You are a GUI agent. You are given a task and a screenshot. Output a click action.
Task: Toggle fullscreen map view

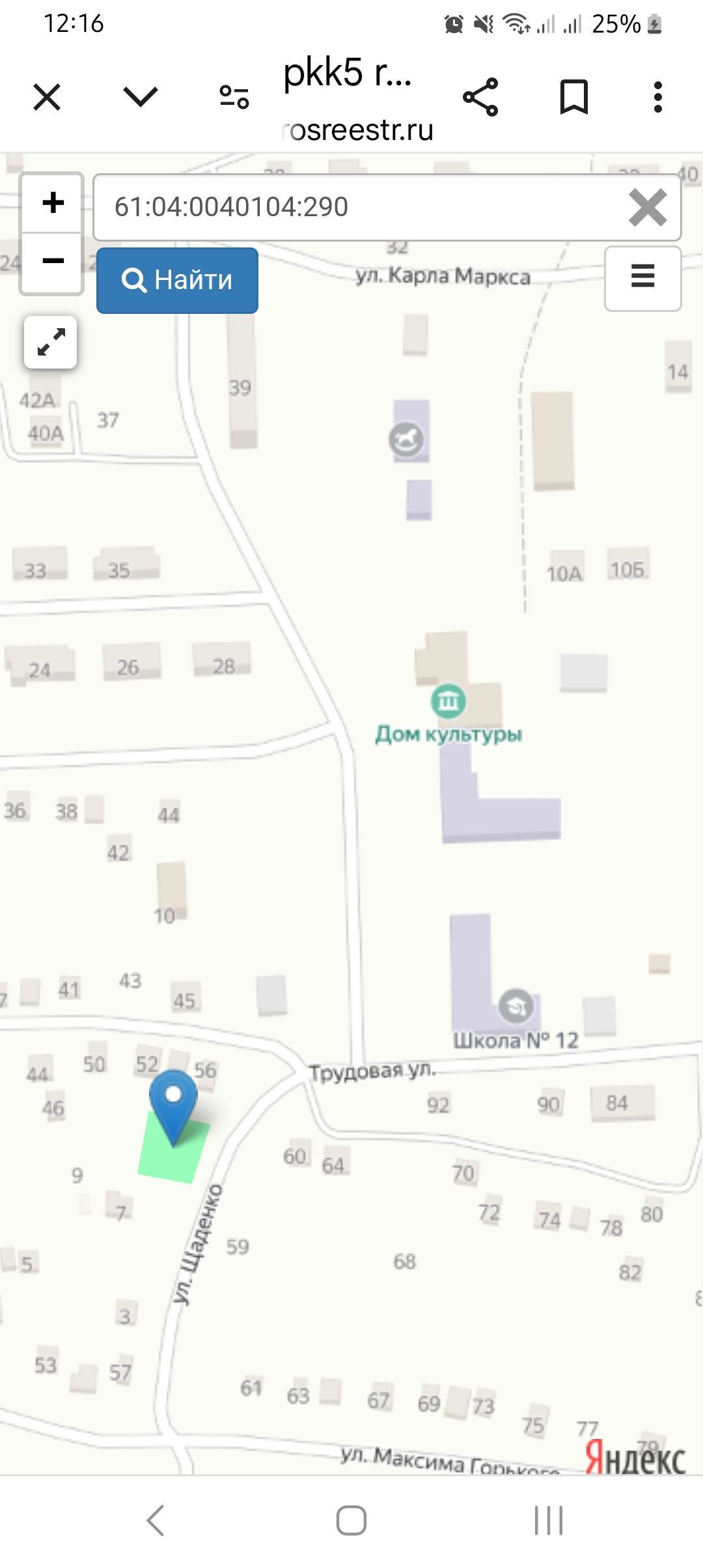click(x=51, y=343)
